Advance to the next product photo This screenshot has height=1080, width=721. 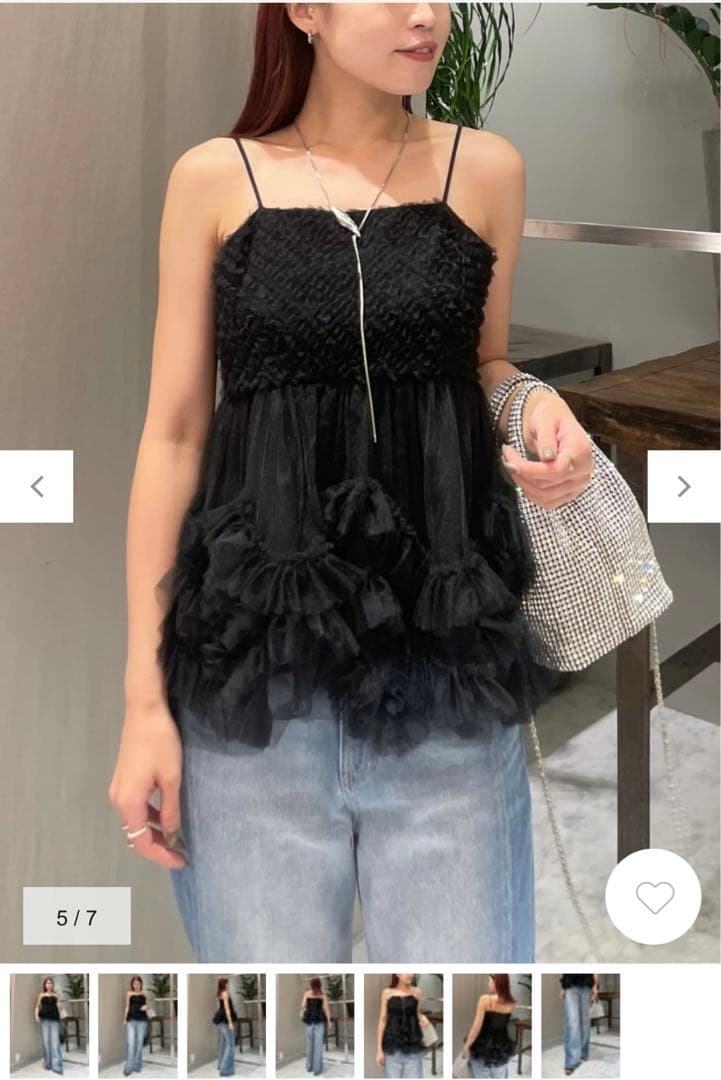(x=684, y=486)
